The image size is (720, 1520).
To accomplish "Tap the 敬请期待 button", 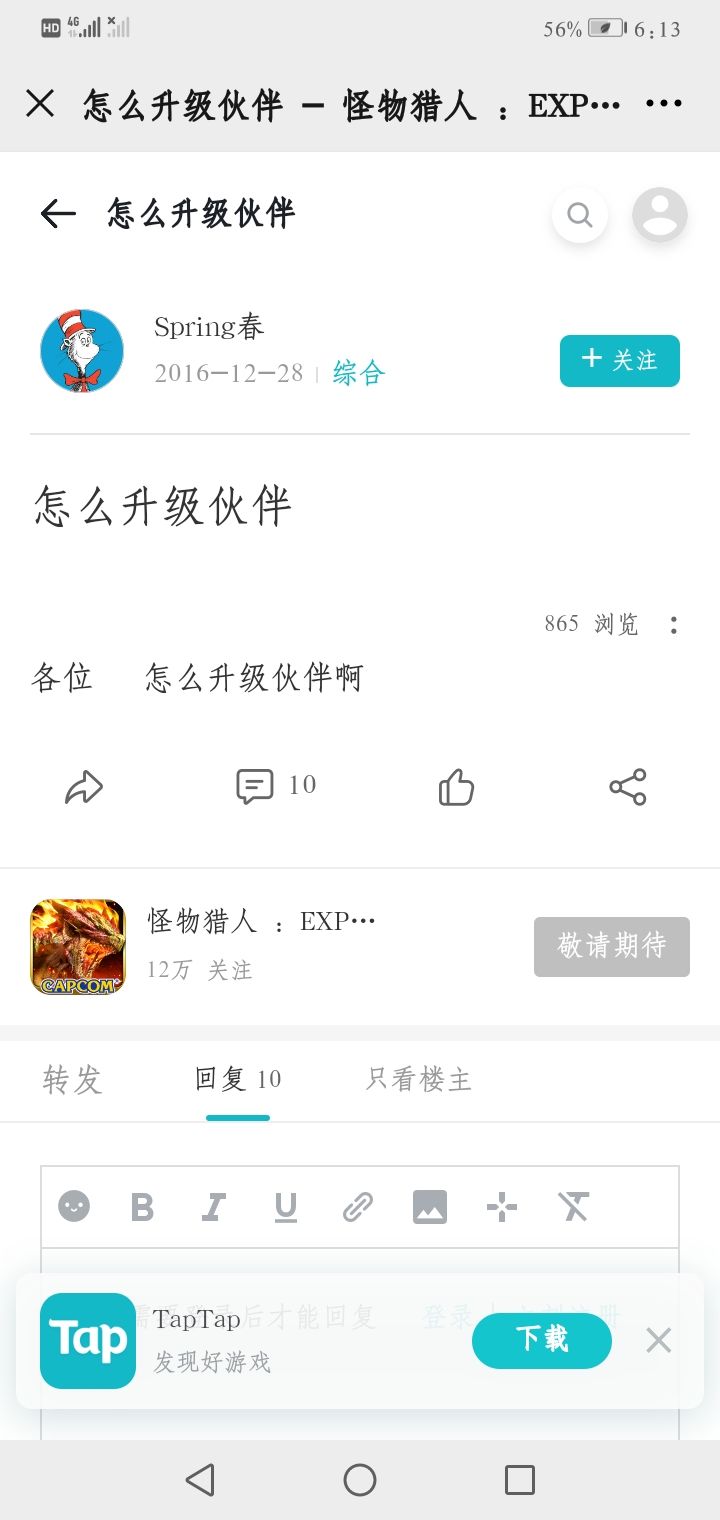I will click(612, 946).
